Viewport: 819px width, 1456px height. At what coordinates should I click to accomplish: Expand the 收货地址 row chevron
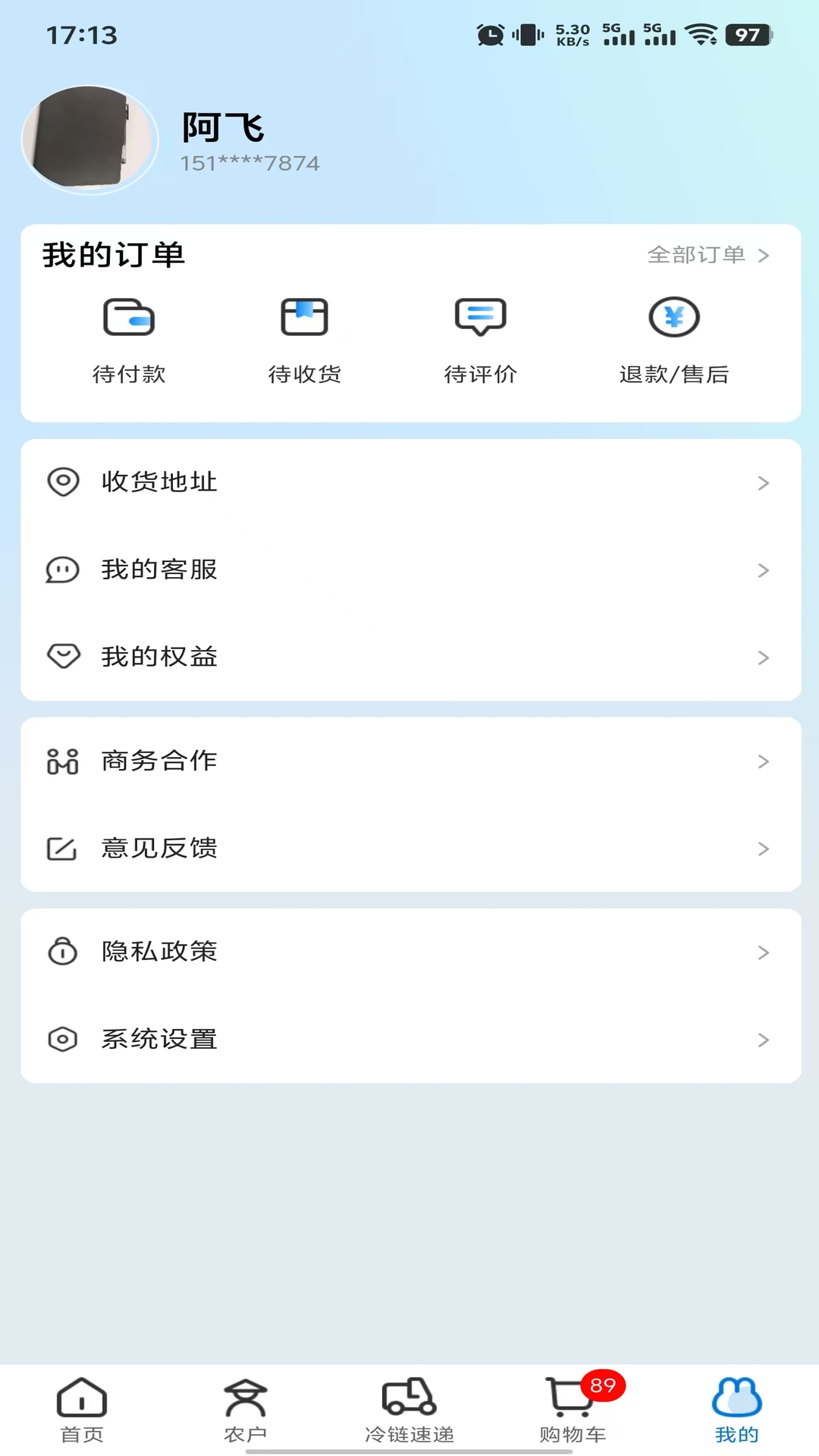point(763,481)
